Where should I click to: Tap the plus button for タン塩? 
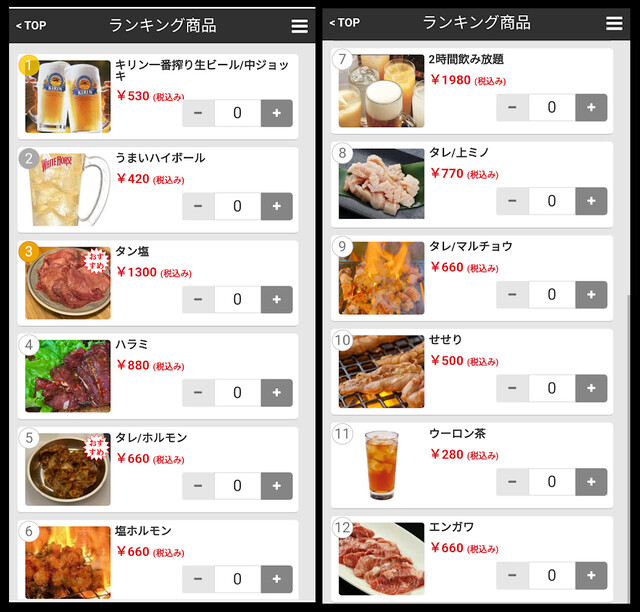pyautogui.click(x=277, y=299)
